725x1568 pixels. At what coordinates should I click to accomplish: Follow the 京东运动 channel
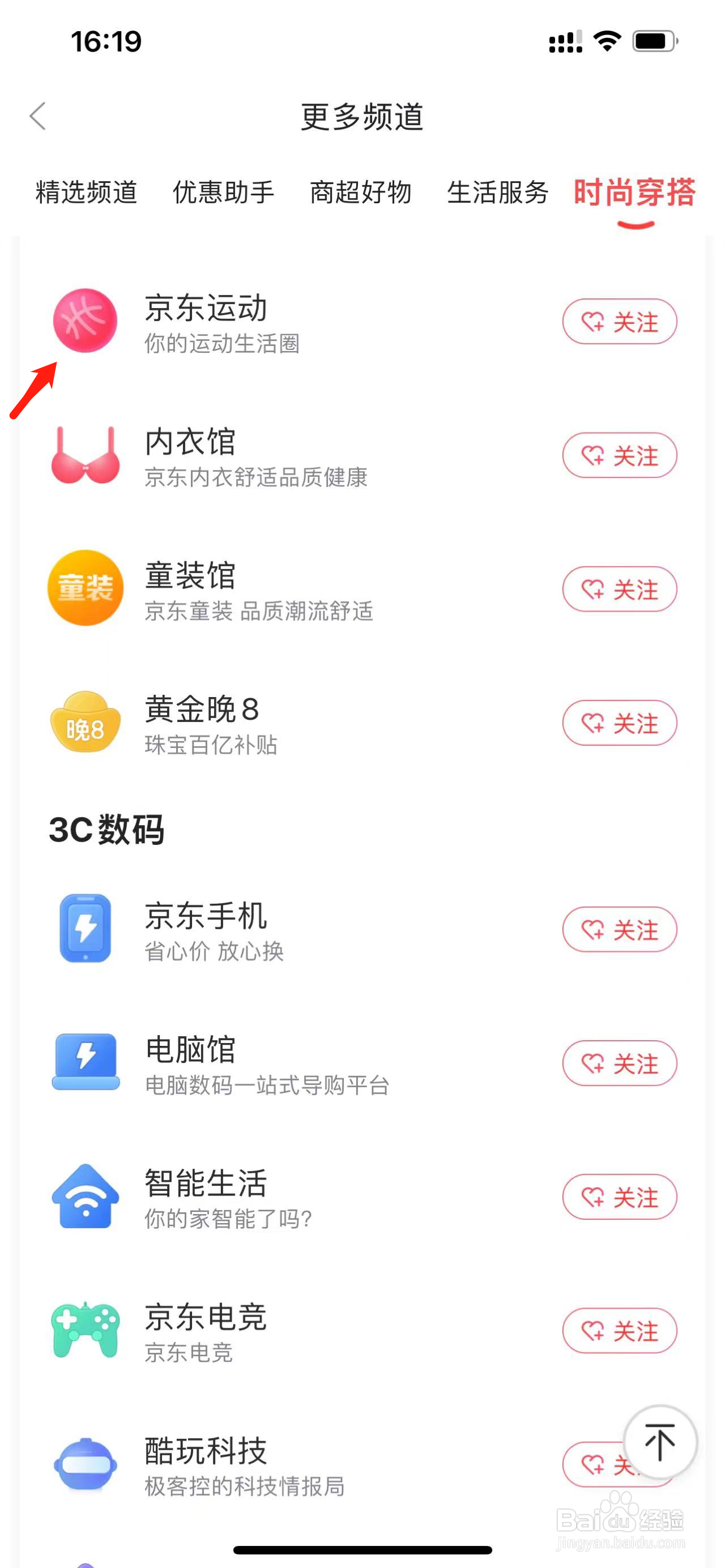click(x=619, y=322)
